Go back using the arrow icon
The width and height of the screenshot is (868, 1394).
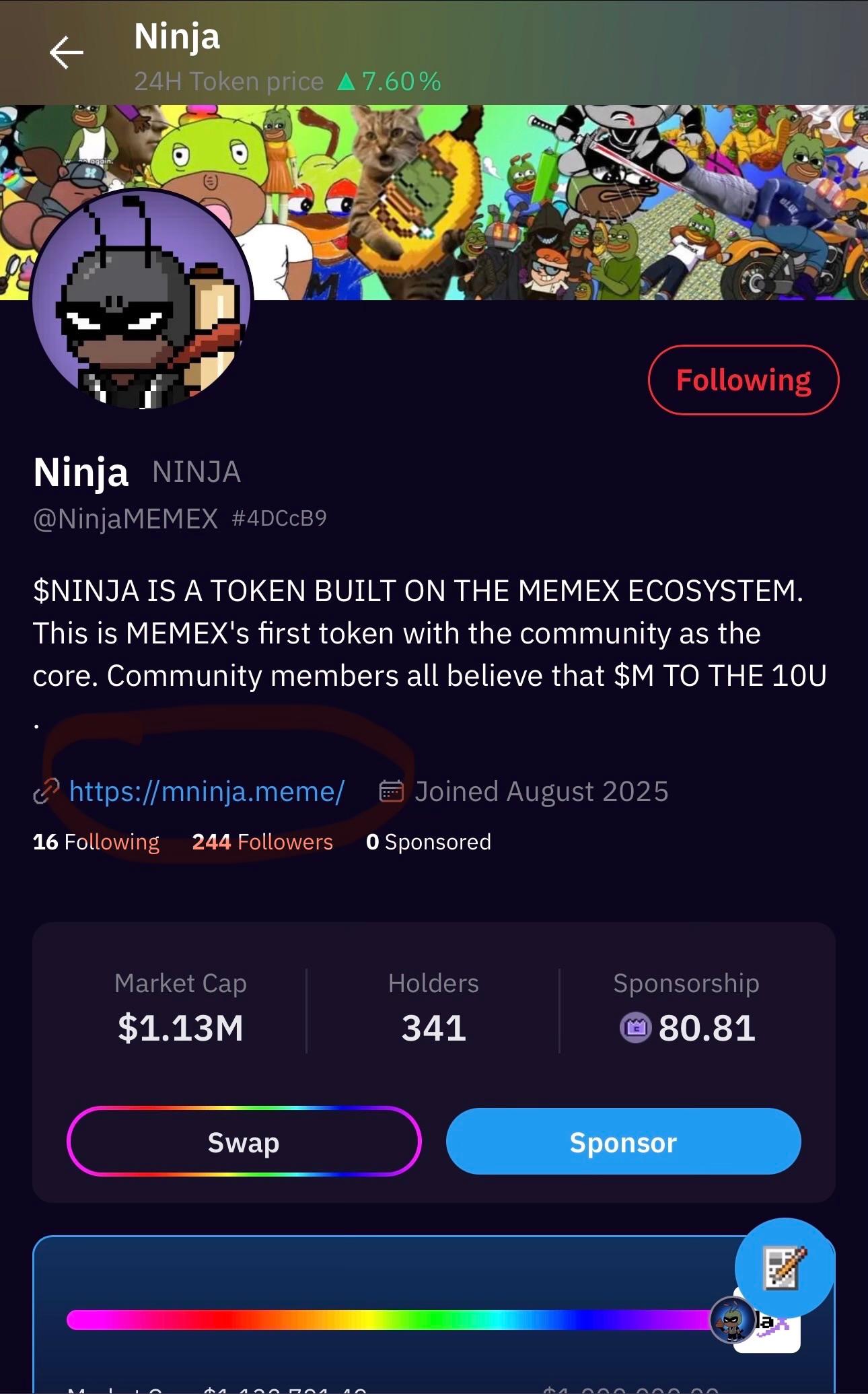66,53
